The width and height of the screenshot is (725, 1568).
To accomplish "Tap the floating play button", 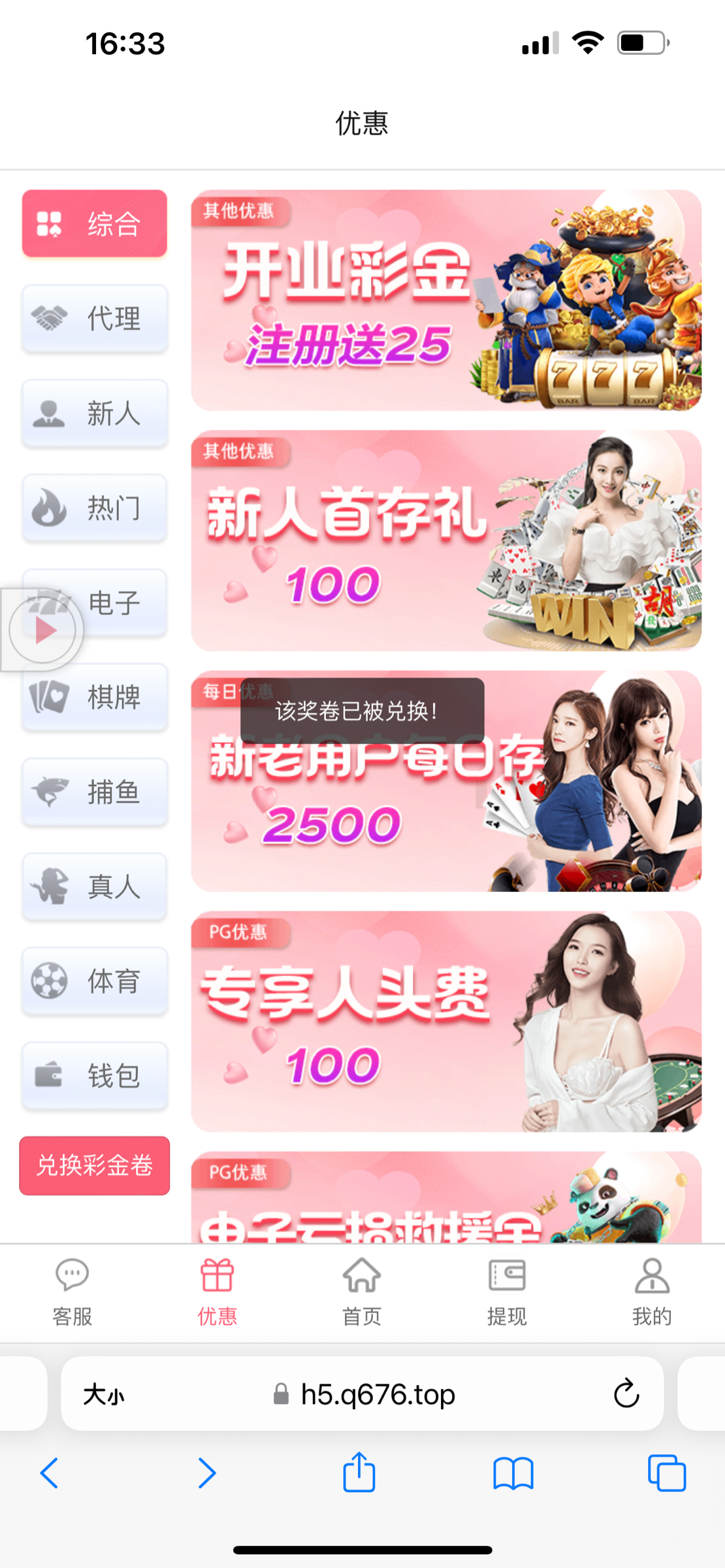I will coord(43,630).
